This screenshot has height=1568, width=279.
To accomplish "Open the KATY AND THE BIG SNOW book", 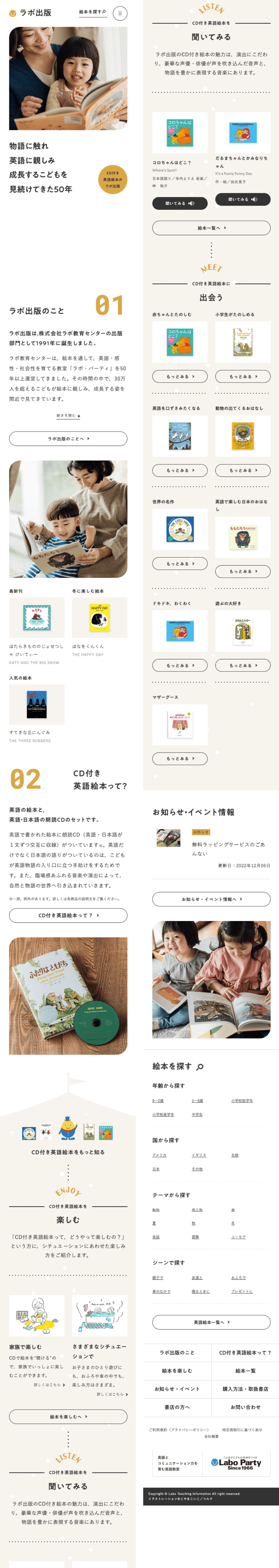I will [37, 617].
